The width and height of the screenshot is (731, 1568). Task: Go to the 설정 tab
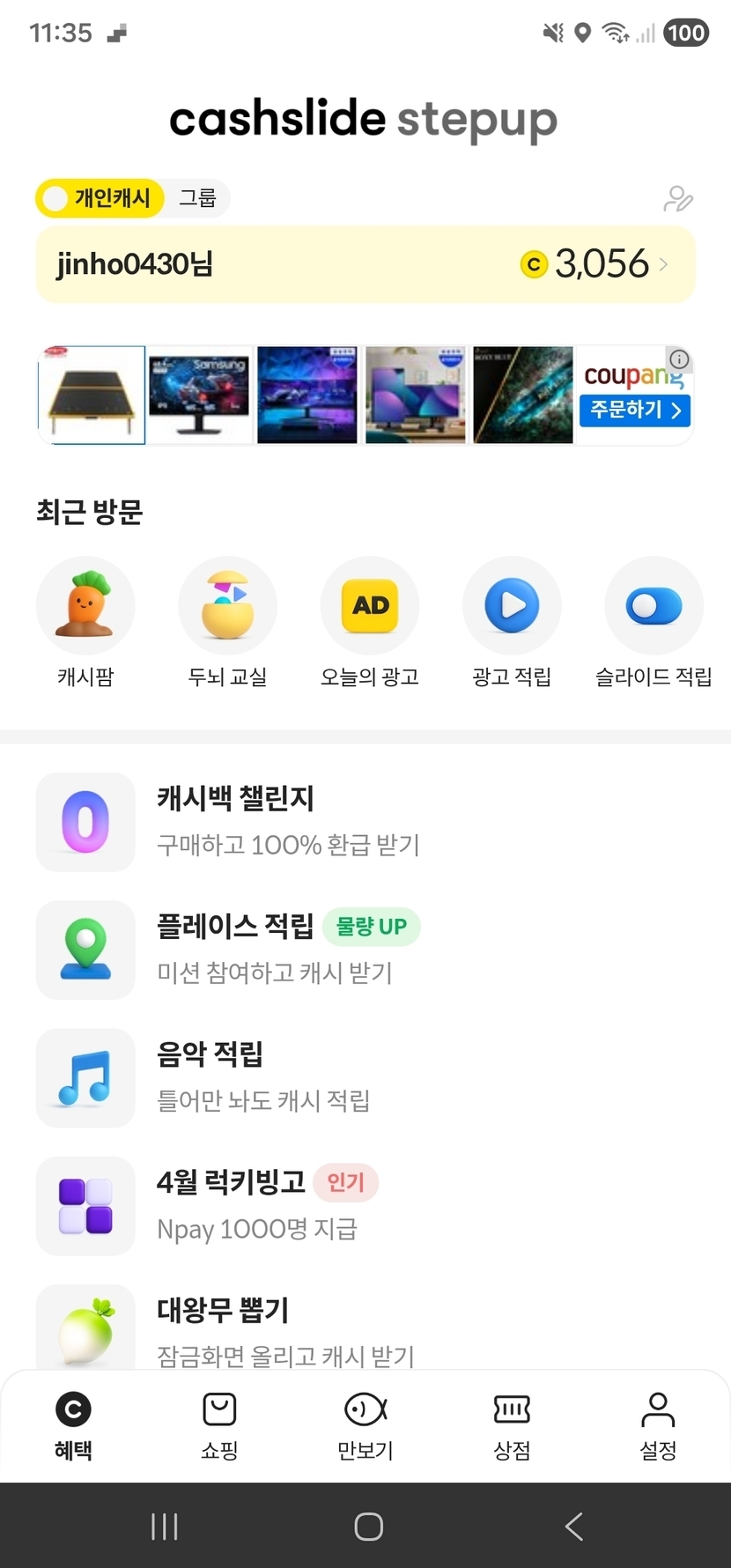658,1425
